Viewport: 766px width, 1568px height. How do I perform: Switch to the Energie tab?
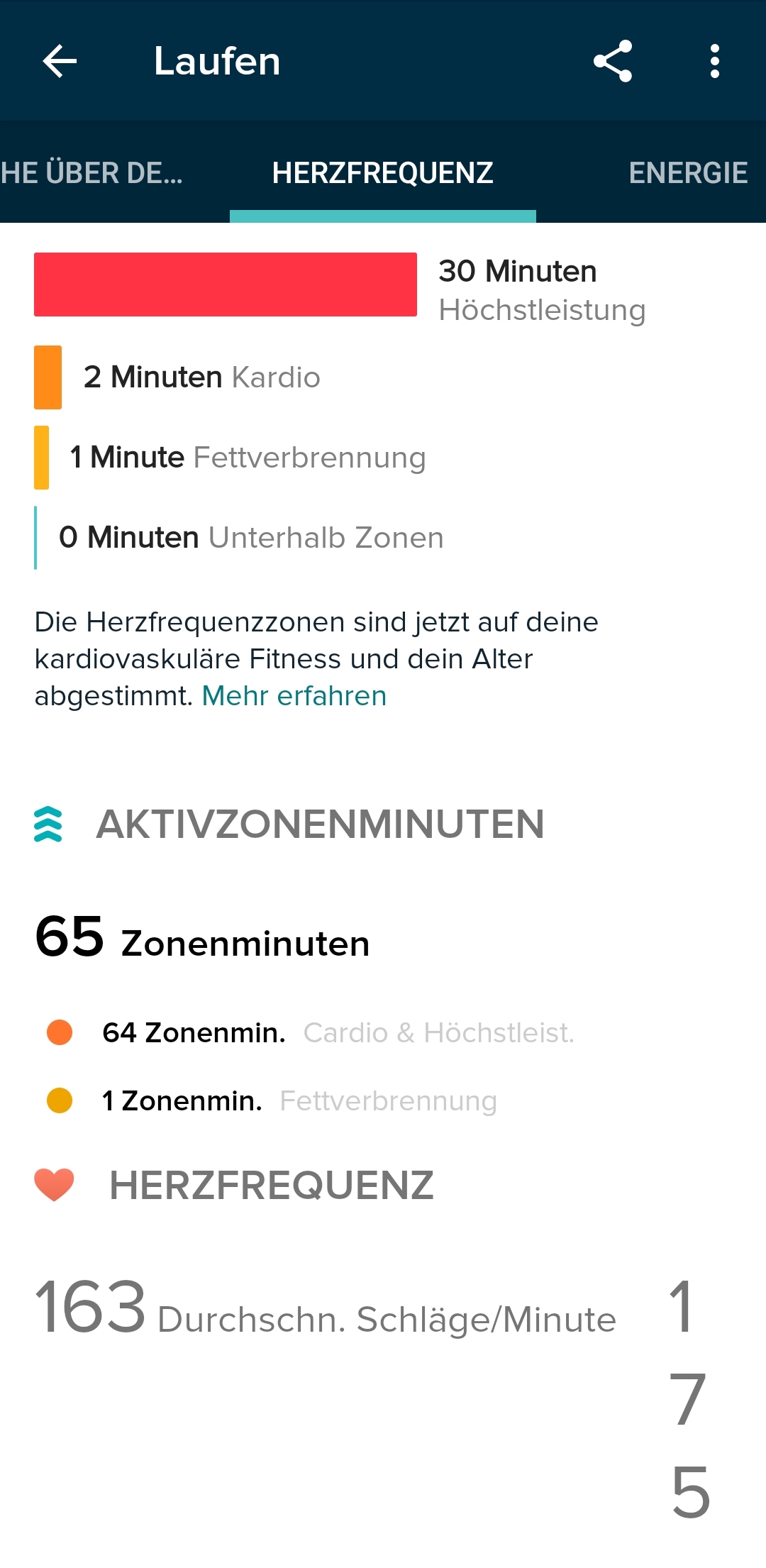(x=687, y=173)
